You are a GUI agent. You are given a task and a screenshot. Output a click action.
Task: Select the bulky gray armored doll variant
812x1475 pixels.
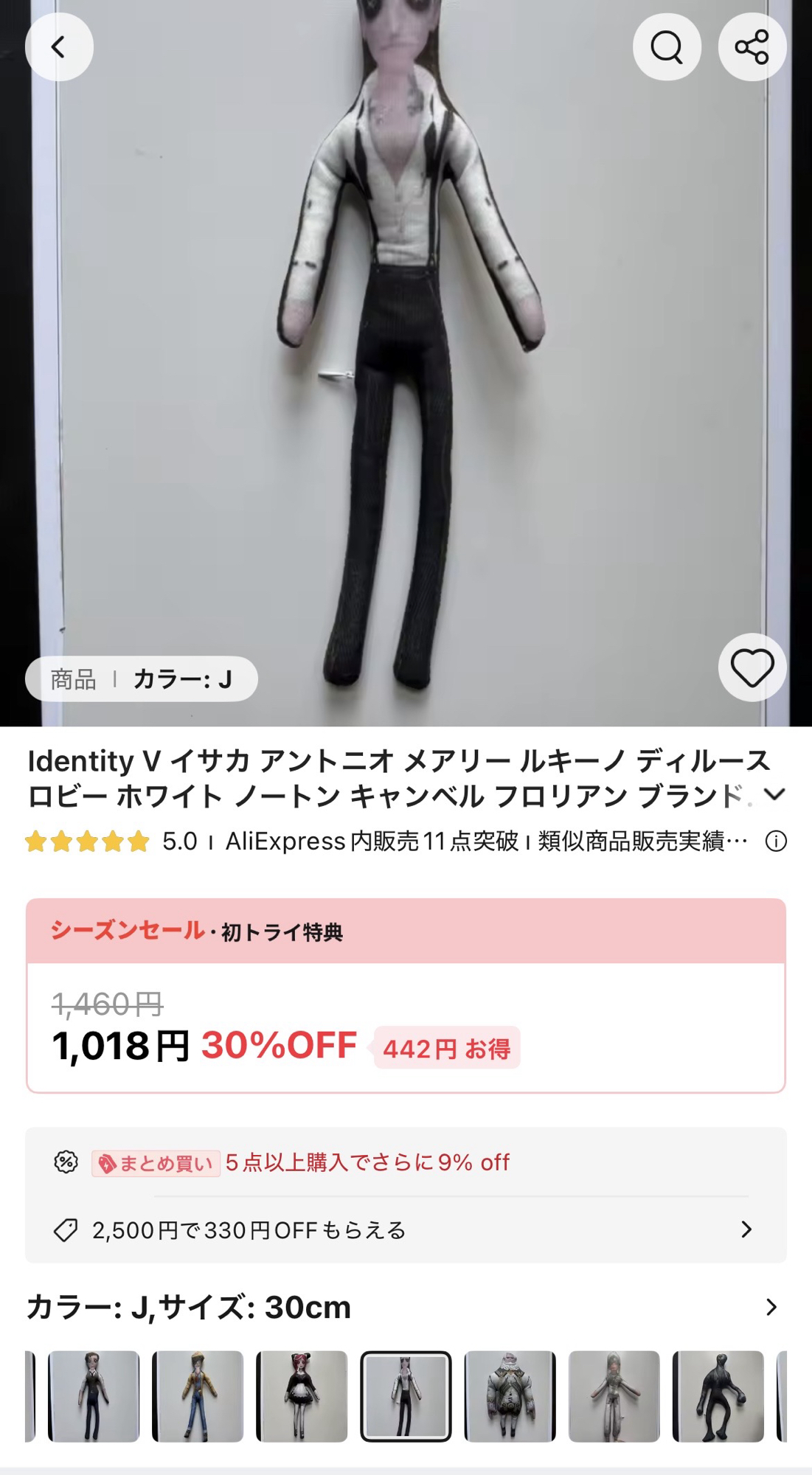click(x=510, y=1396)
